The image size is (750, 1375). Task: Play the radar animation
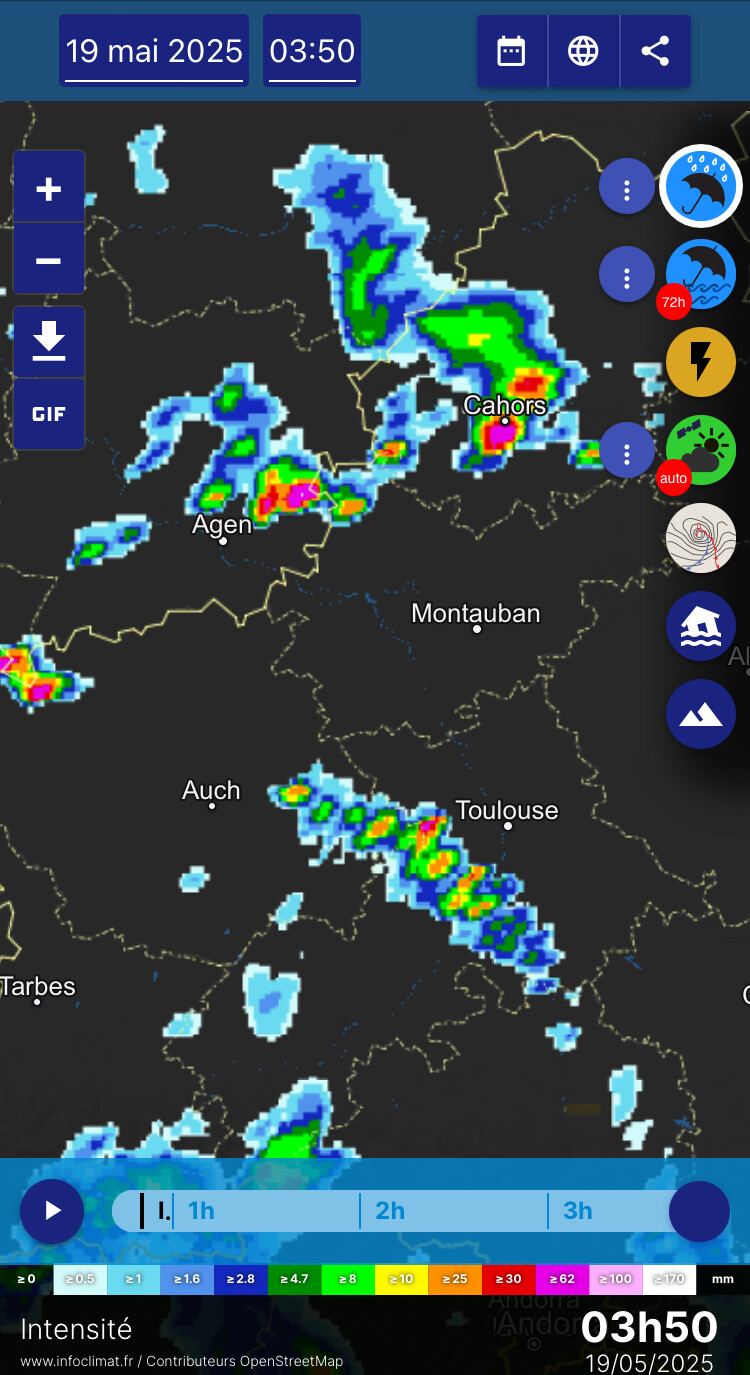click(52, 1211)
